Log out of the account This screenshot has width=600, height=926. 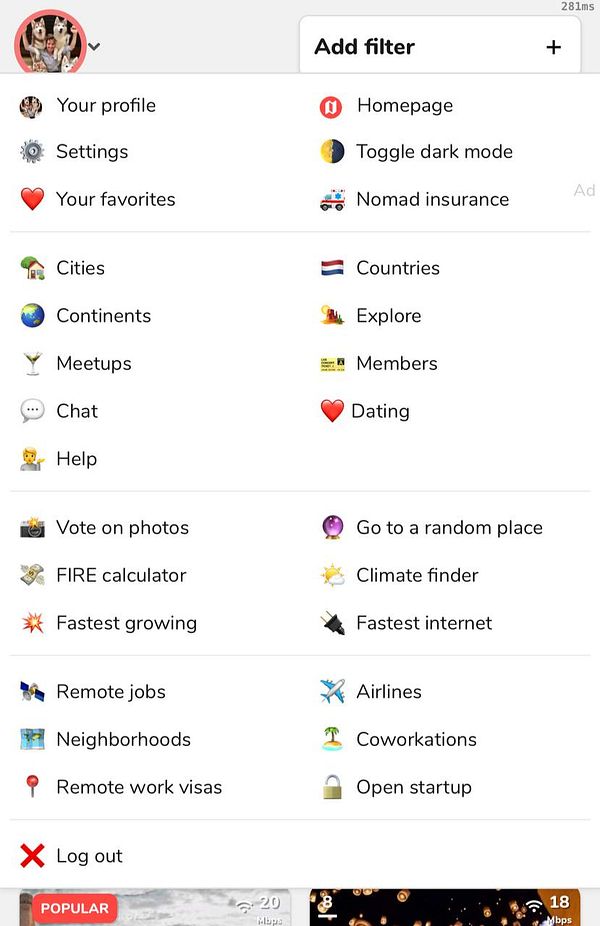[88, 856]
